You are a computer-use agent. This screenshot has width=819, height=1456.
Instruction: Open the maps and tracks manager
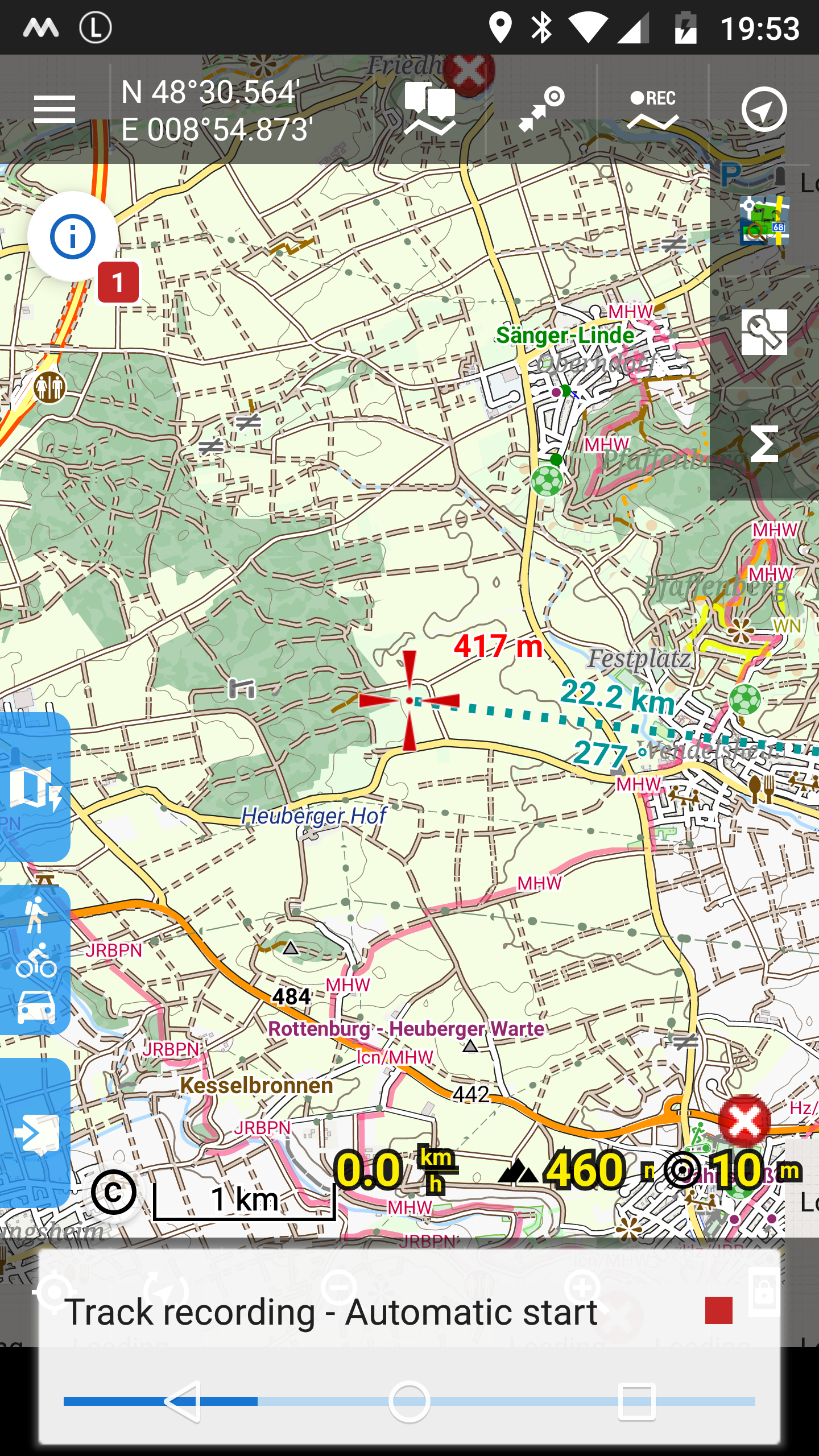point(430,109)
